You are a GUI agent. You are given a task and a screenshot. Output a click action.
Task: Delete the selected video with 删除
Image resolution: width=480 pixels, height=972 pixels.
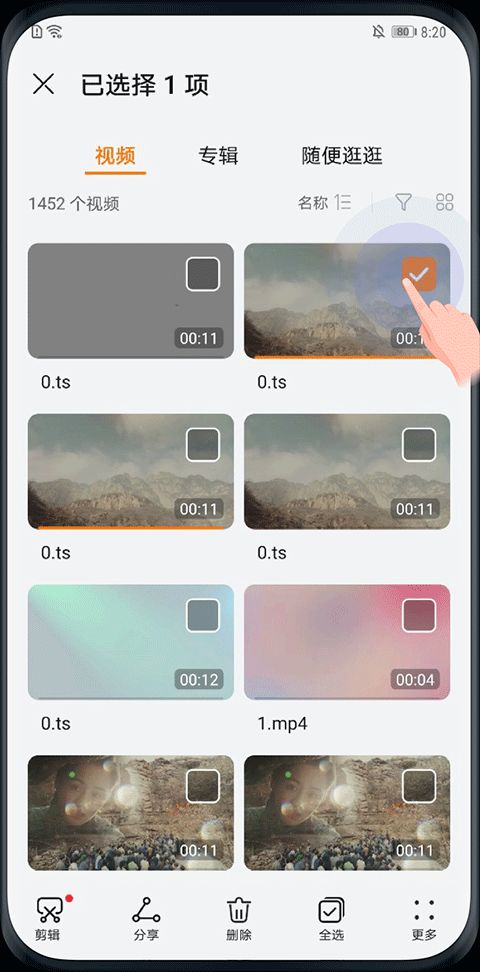(x=239, y=919)
